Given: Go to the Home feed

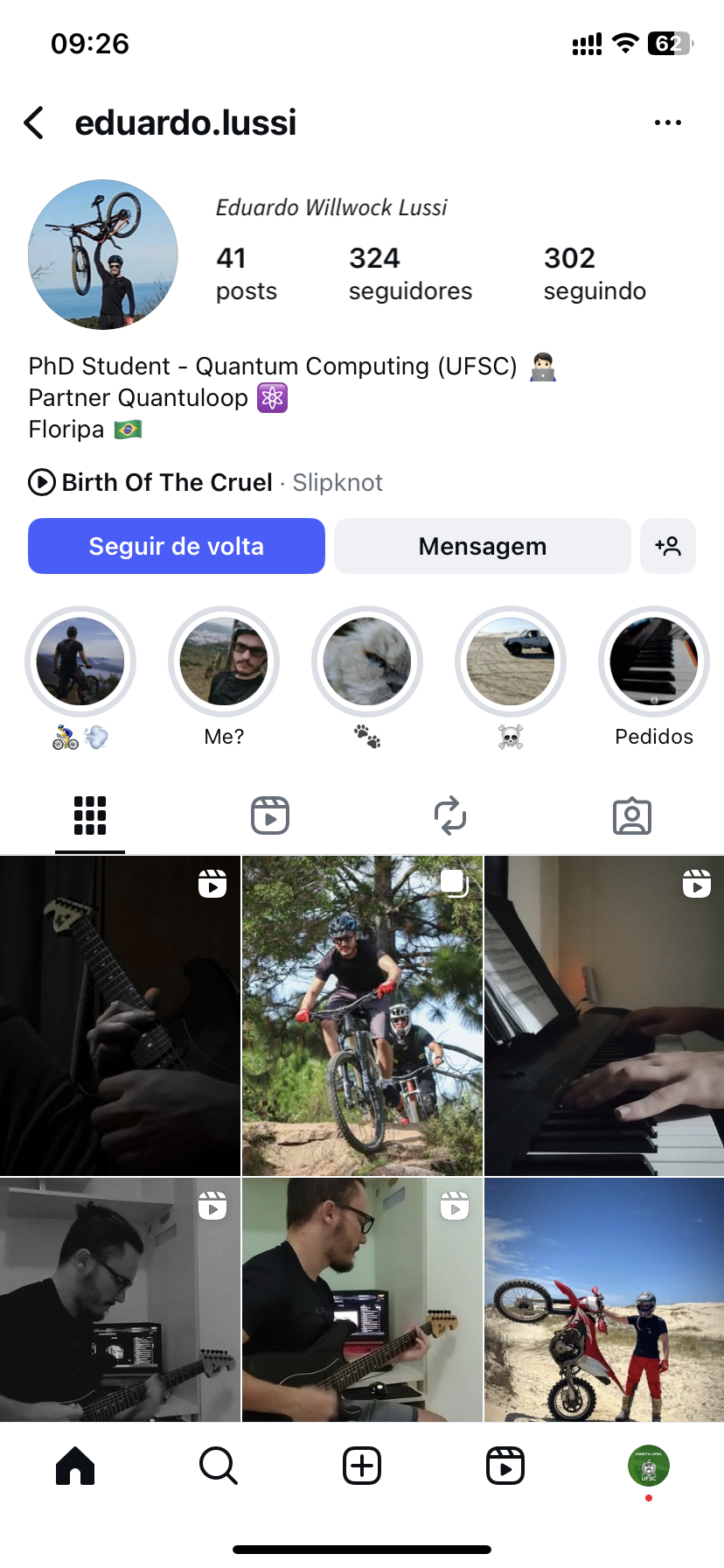Looking at the screenshot, I should click(75, 1466).
